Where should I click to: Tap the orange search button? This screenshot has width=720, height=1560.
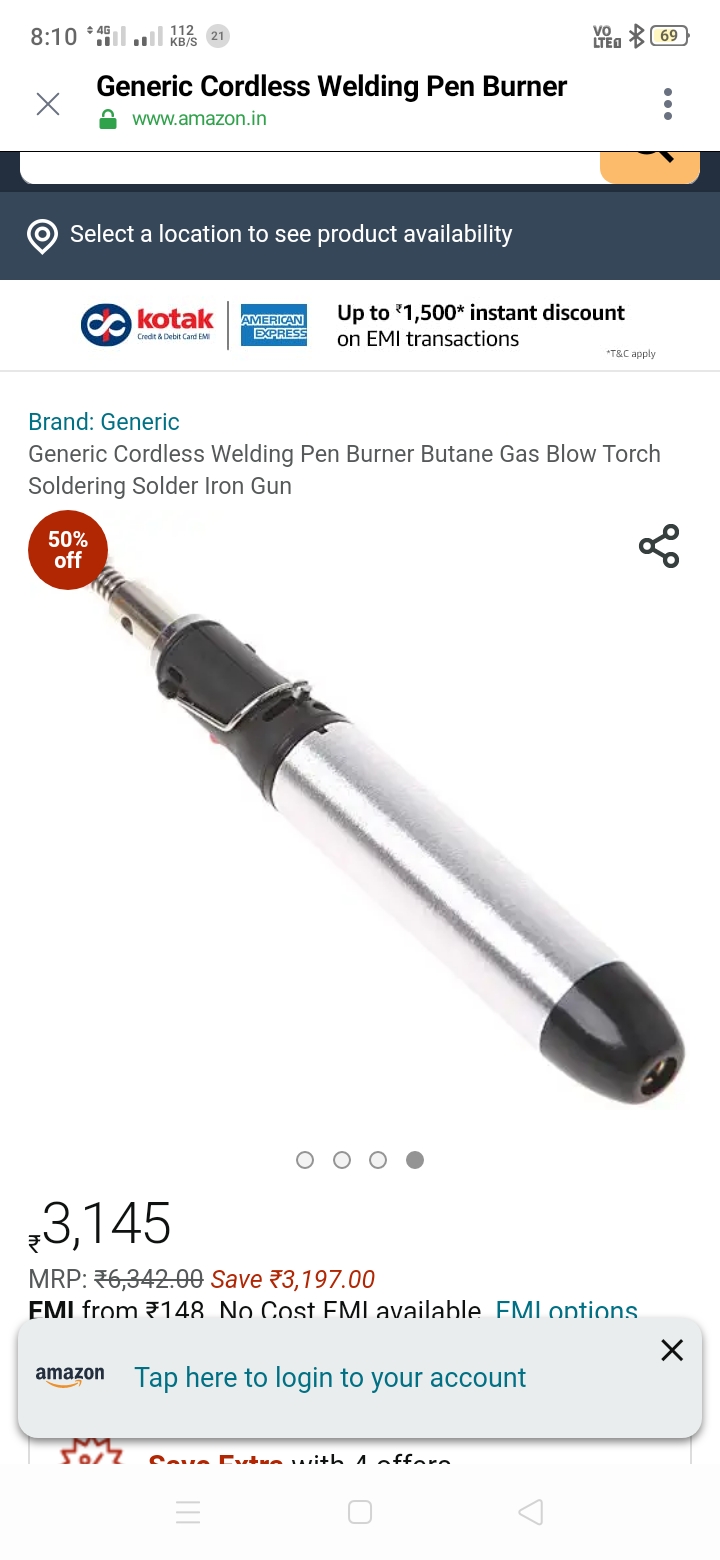tap(650, 167)
